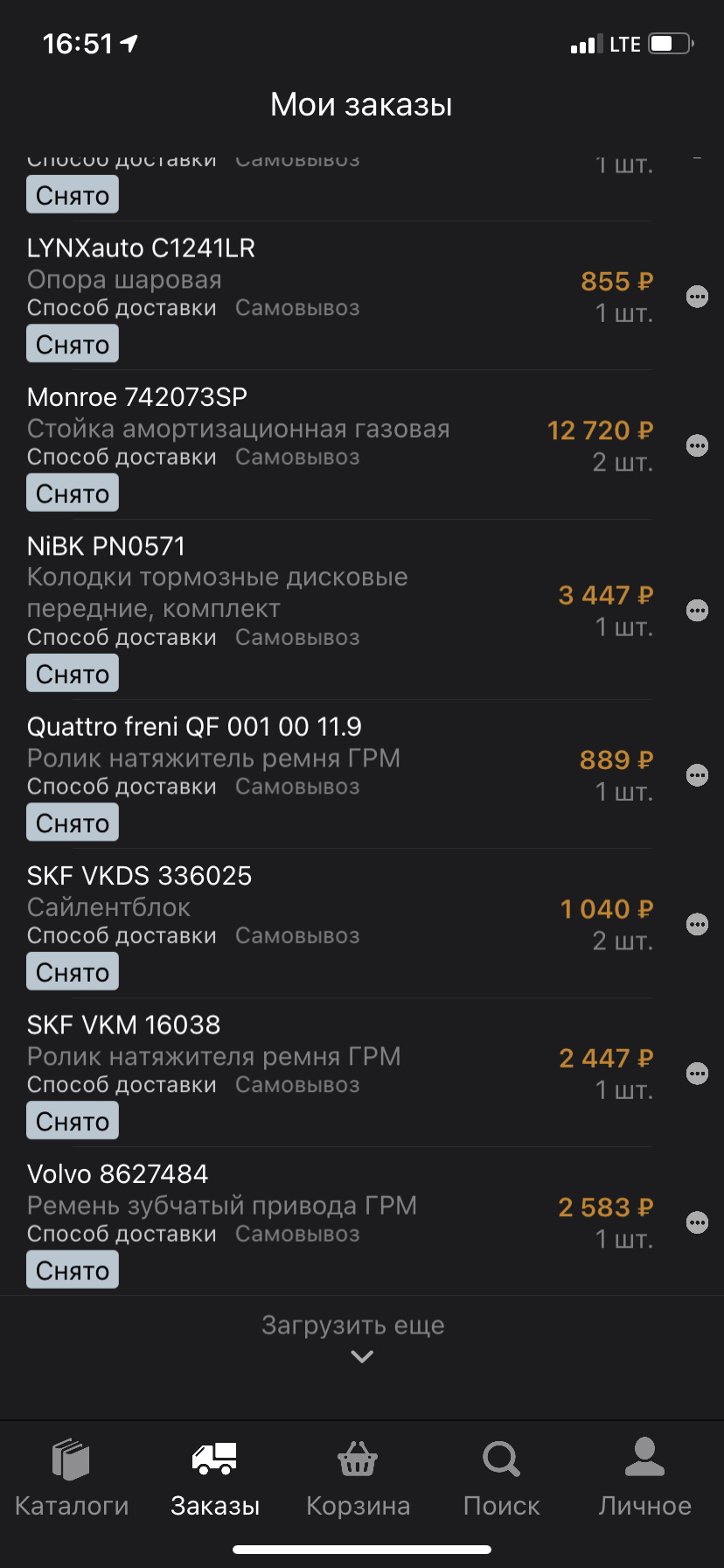Screen dimensions: 724x1568
Task: Open the Корзина basket icon
Action: [359, 1459]
